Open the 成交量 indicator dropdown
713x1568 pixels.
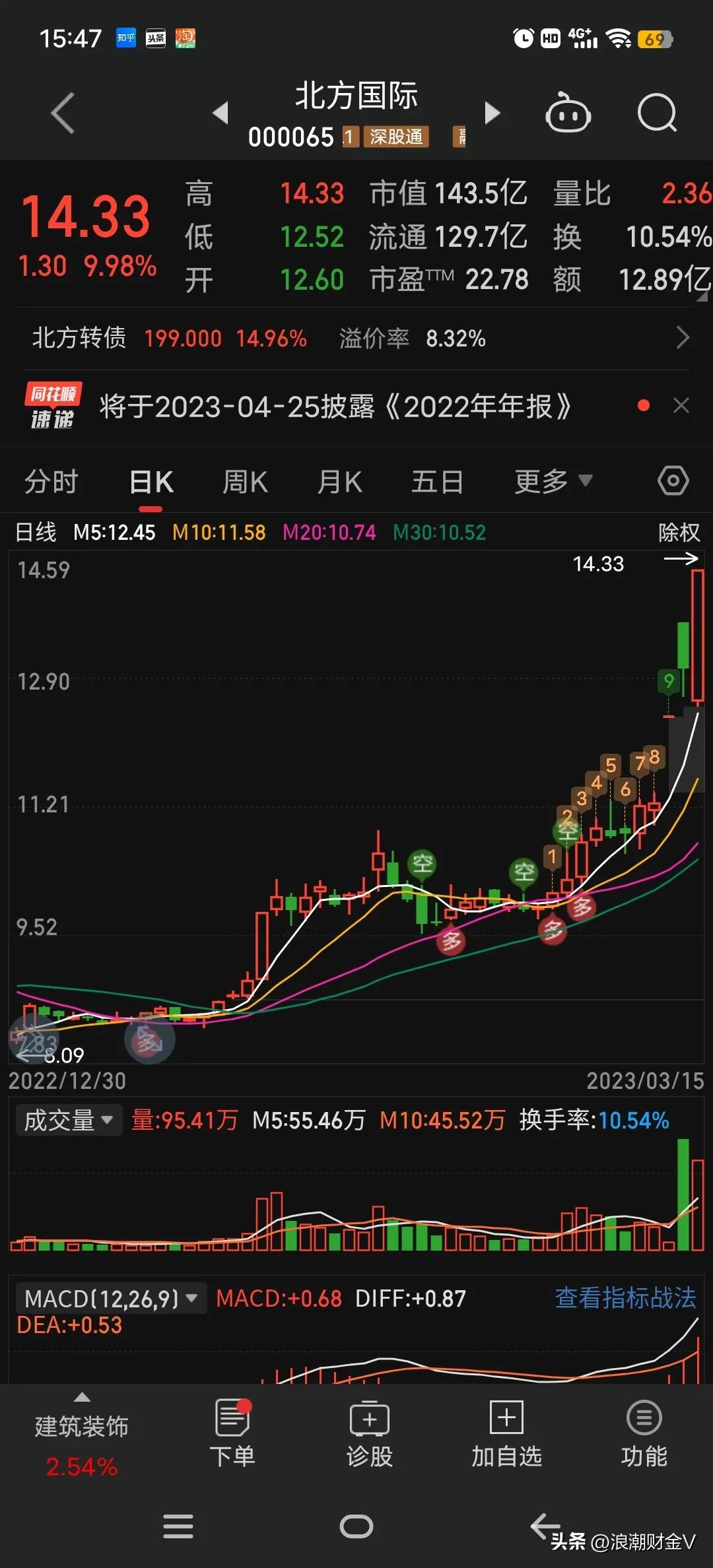tap(68, 1120)
